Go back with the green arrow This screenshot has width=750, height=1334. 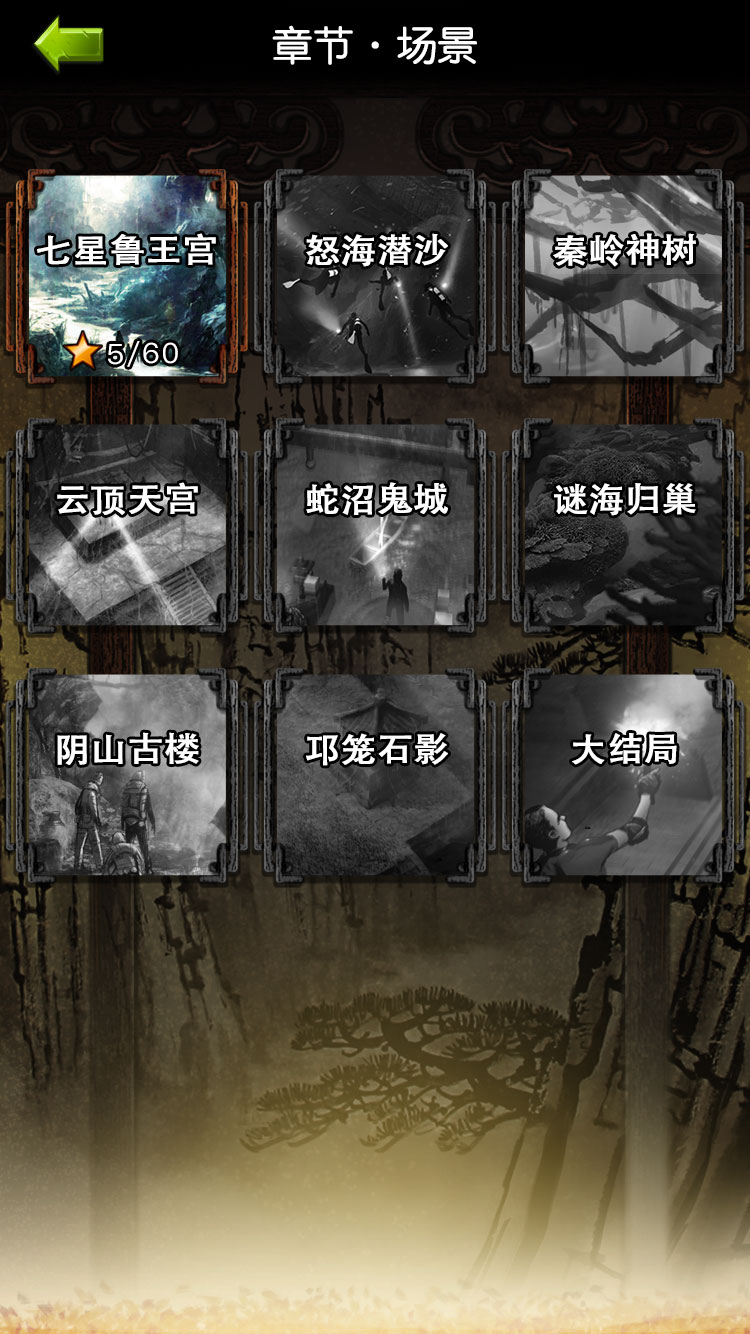tap(69, 45)
